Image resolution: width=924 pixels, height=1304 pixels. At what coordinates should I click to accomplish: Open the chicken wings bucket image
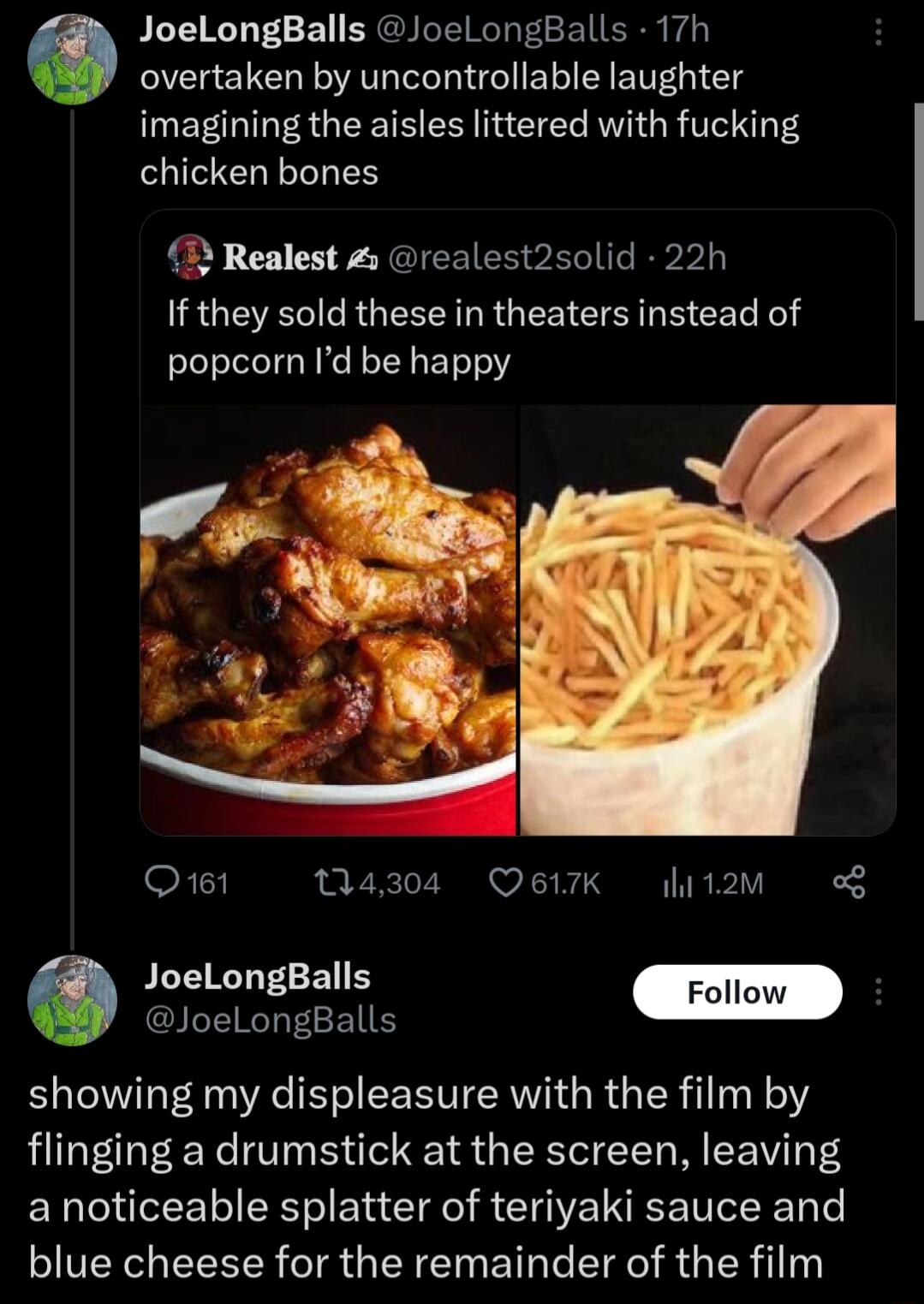pos(330,616)
